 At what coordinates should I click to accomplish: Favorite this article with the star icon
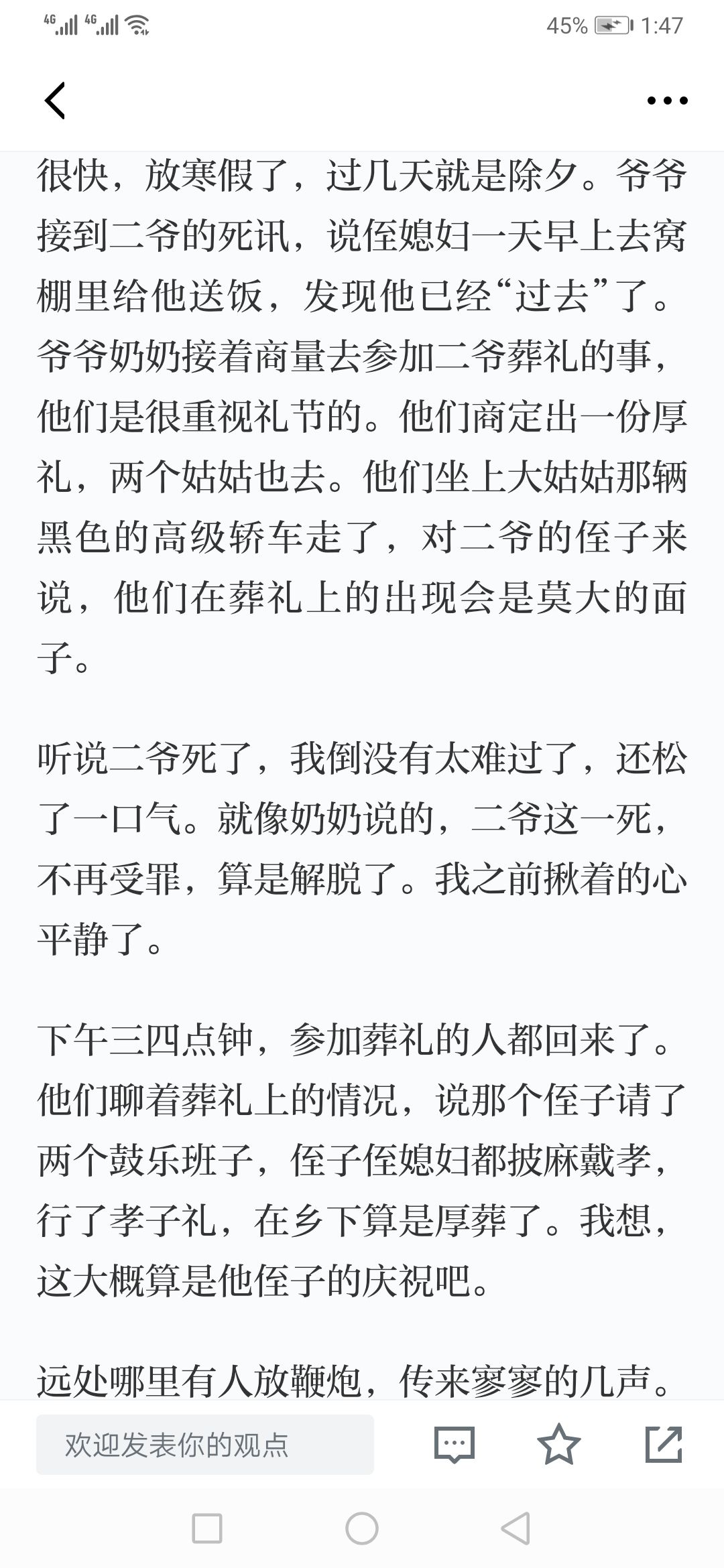point(559,1444)
